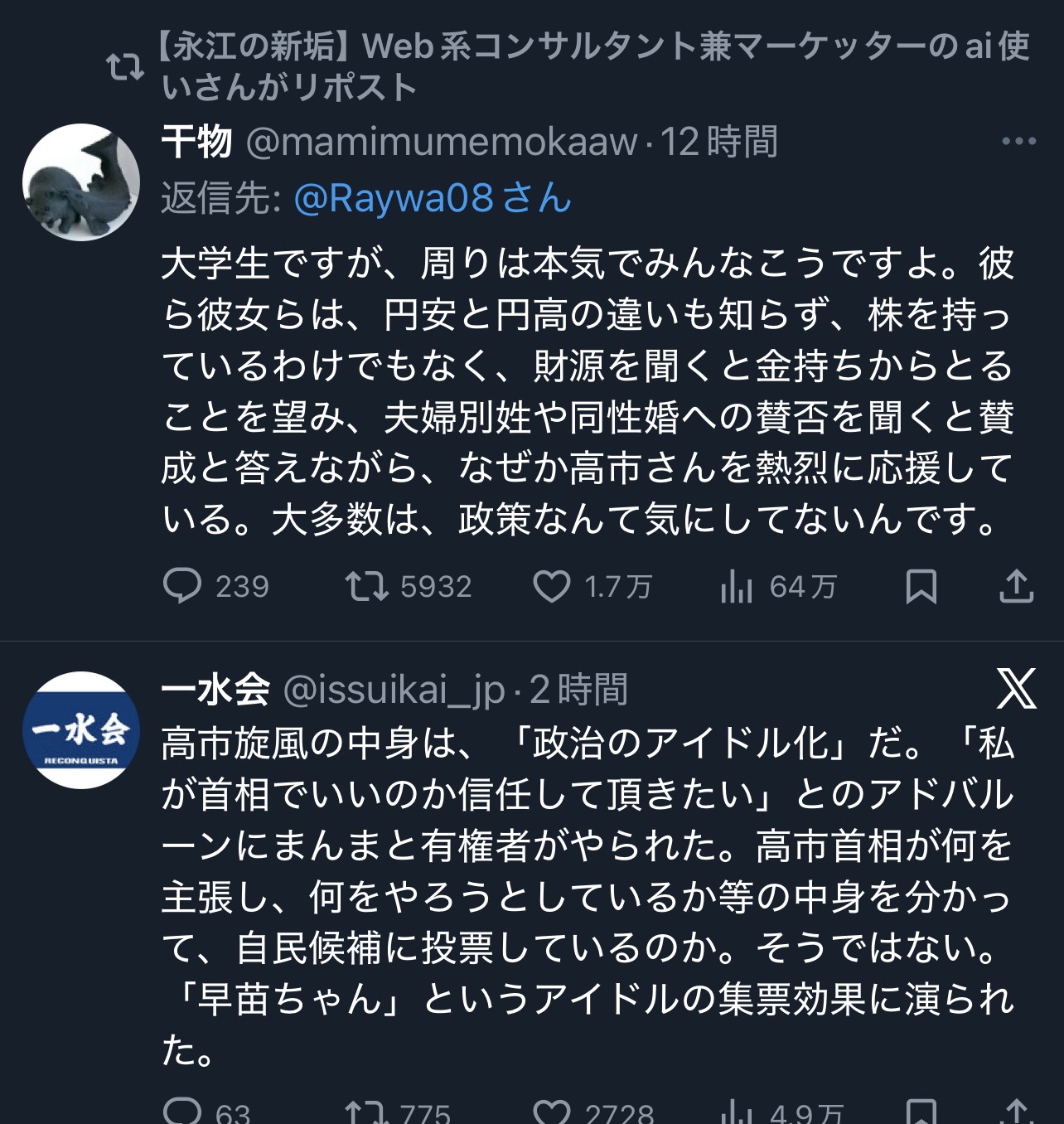This screenshot has width=1064, height=1124.
Task: Tap the X icon on 一水会's post
Action: click(x=1017, y=689)
